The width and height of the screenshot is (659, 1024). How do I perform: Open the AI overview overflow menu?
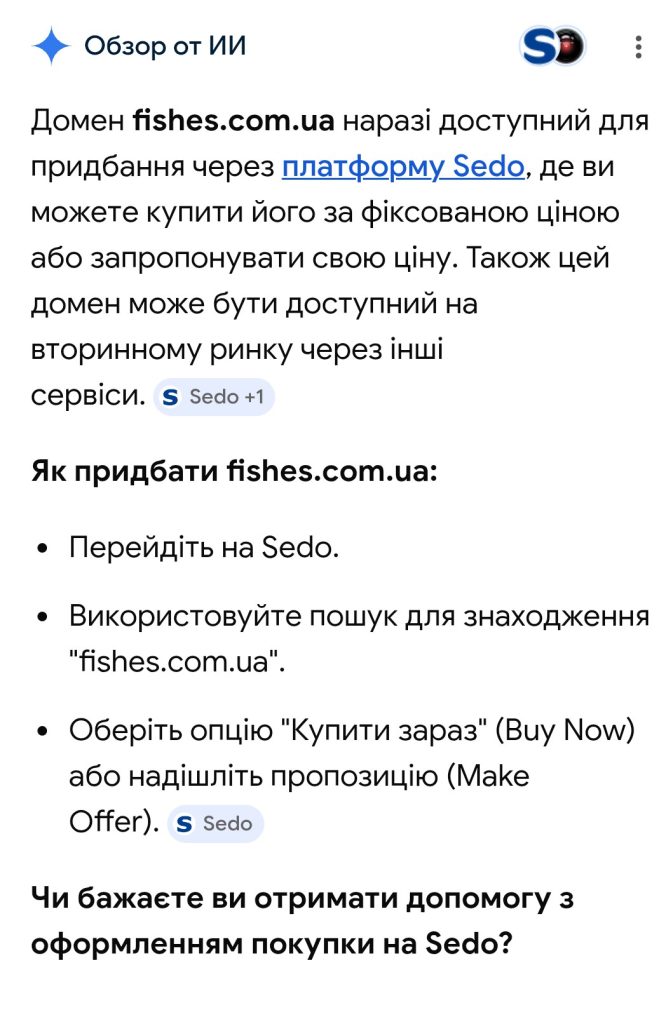click(638, 47)
